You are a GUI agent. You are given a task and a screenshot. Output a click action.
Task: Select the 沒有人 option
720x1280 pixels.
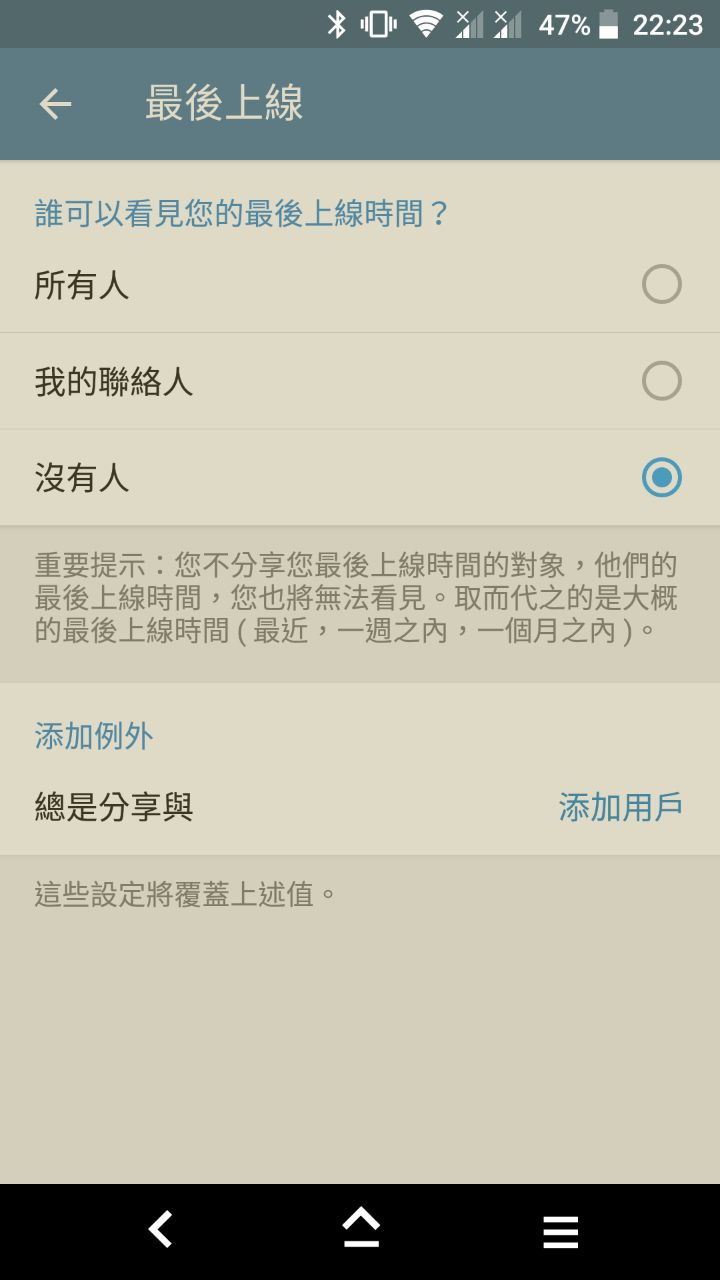[x=661, y=478]
